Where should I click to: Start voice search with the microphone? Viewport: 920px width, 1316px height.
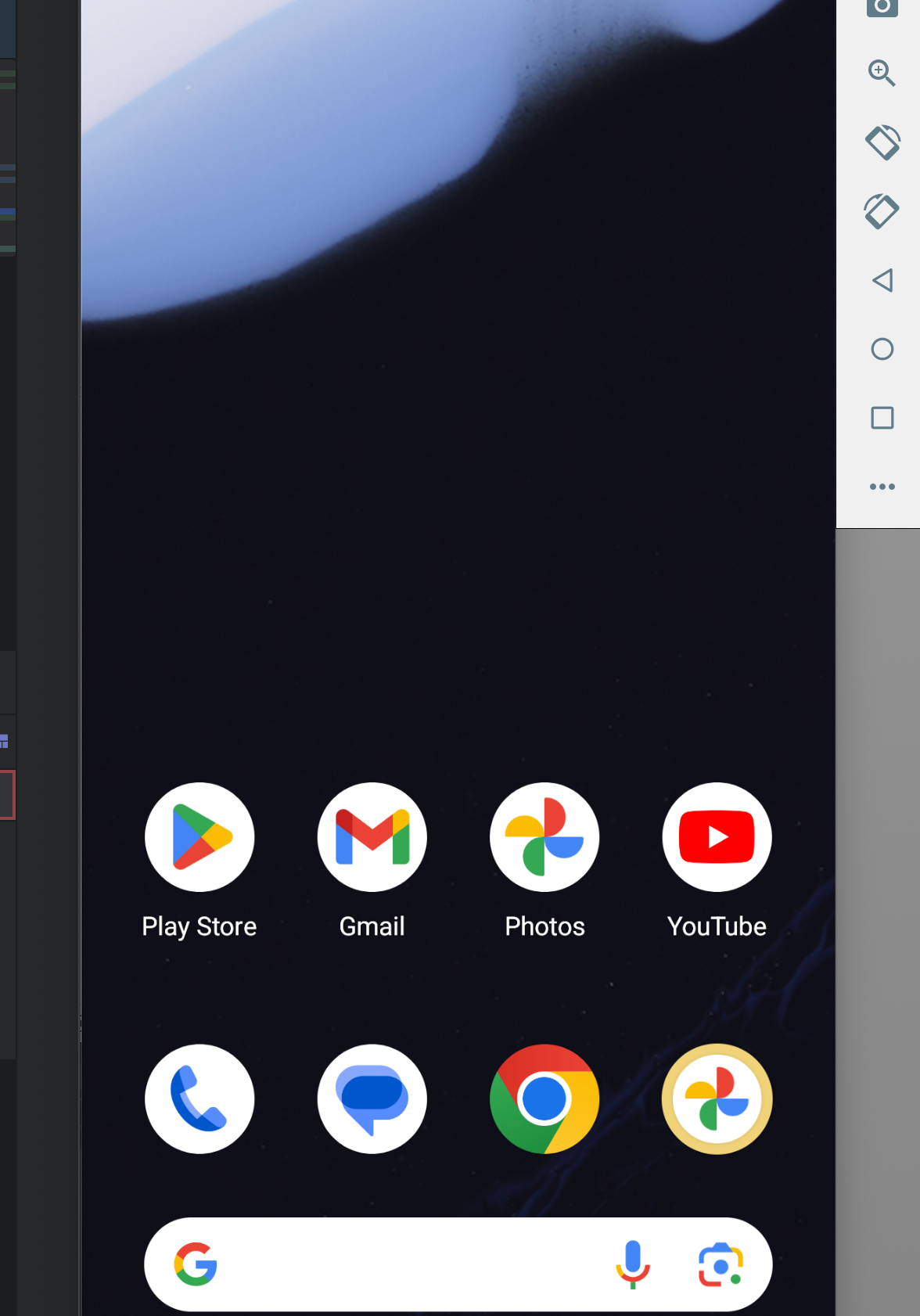pos(633,1264)
